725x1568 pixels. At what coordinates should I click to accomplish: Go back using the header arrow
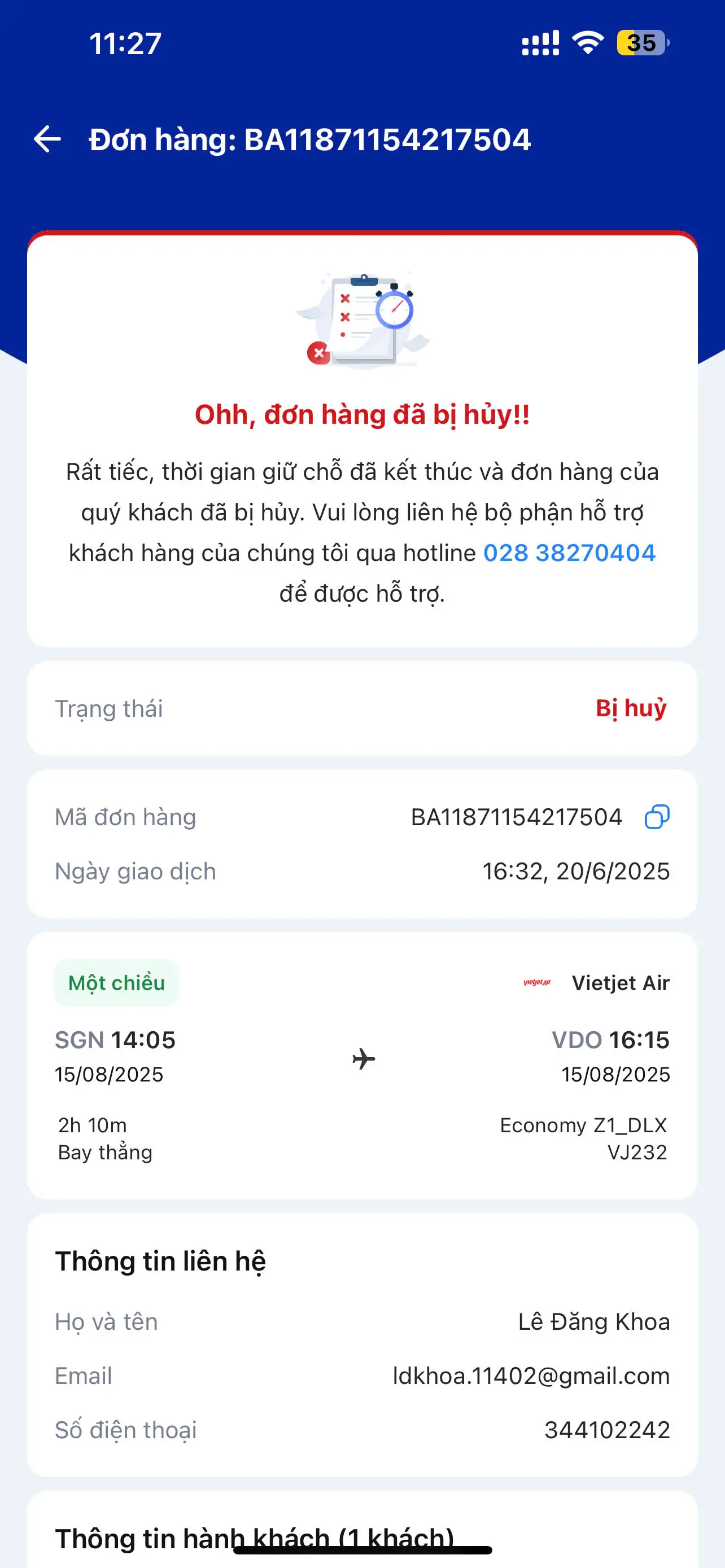tap(47, 139)
